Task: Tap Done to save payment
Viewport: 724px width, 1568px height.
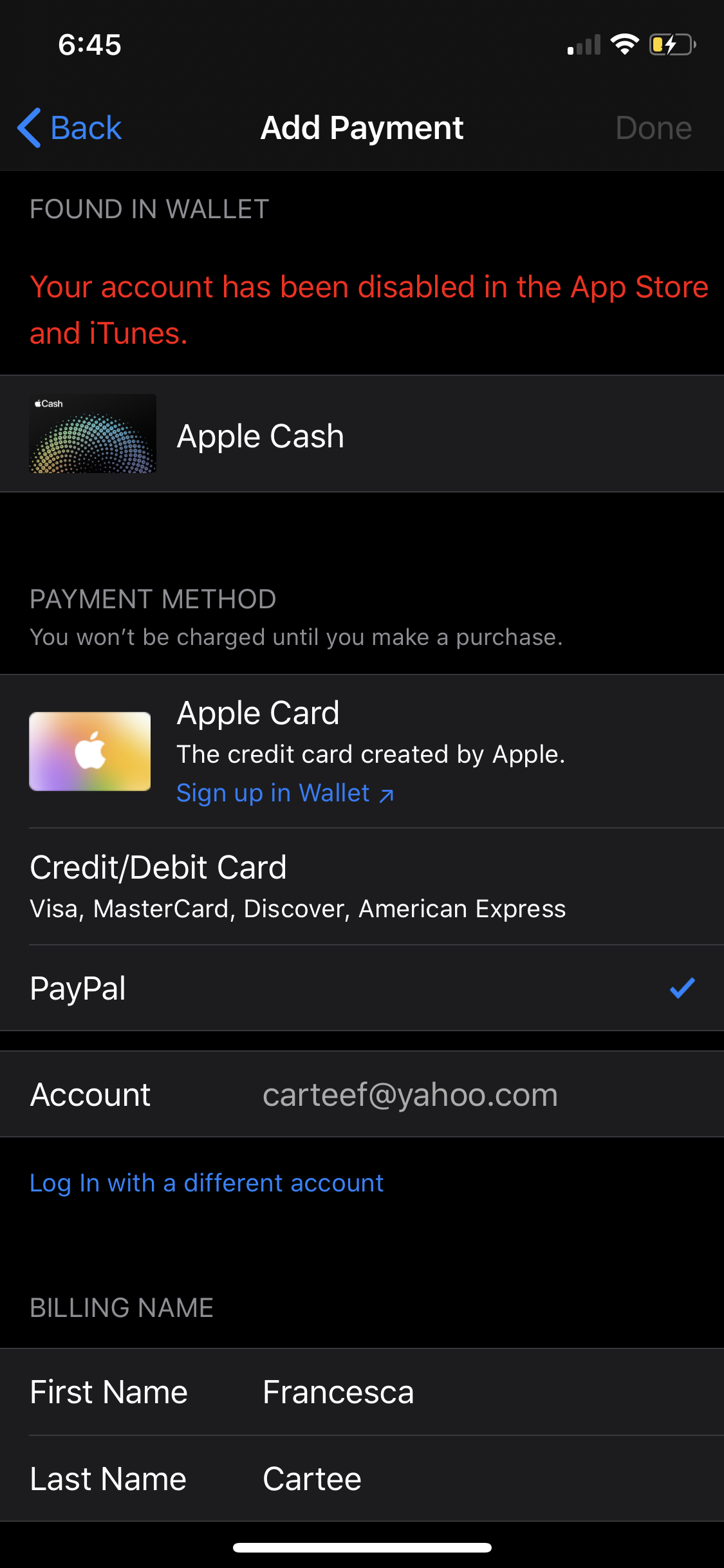Action: pyautogui.click(x=653, y=127)
